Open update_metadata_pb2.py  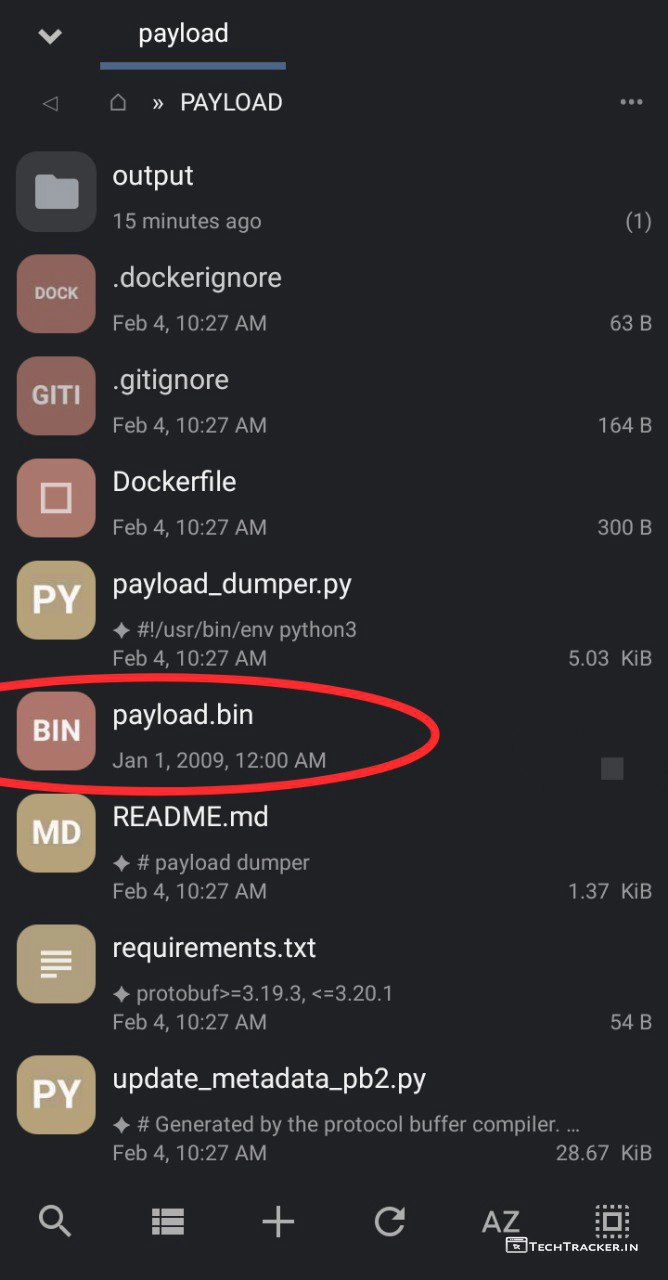pos(269,1080)
